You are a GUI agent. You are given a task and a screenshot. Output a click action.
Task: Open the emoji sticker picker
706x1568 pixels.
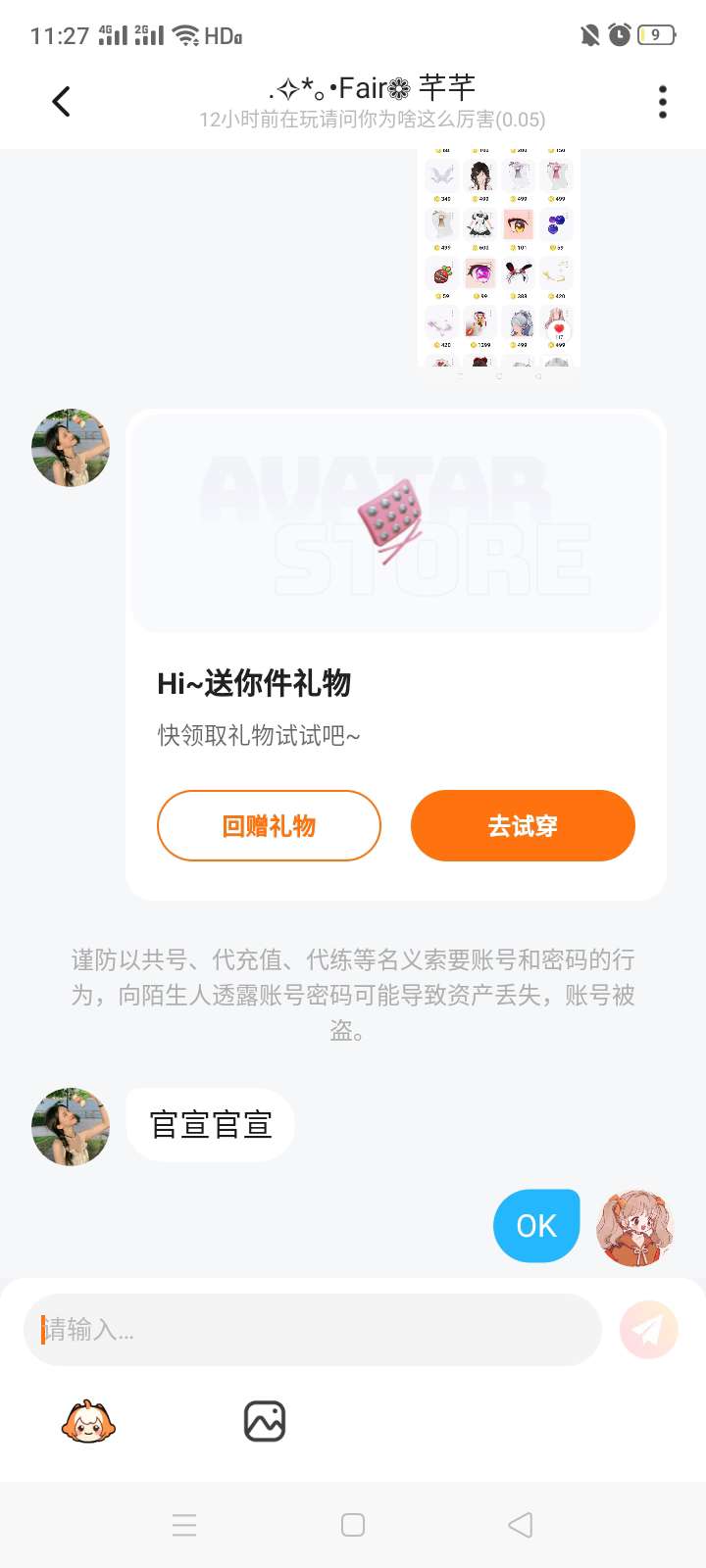pyautogui.click(x=88, y=1421)
